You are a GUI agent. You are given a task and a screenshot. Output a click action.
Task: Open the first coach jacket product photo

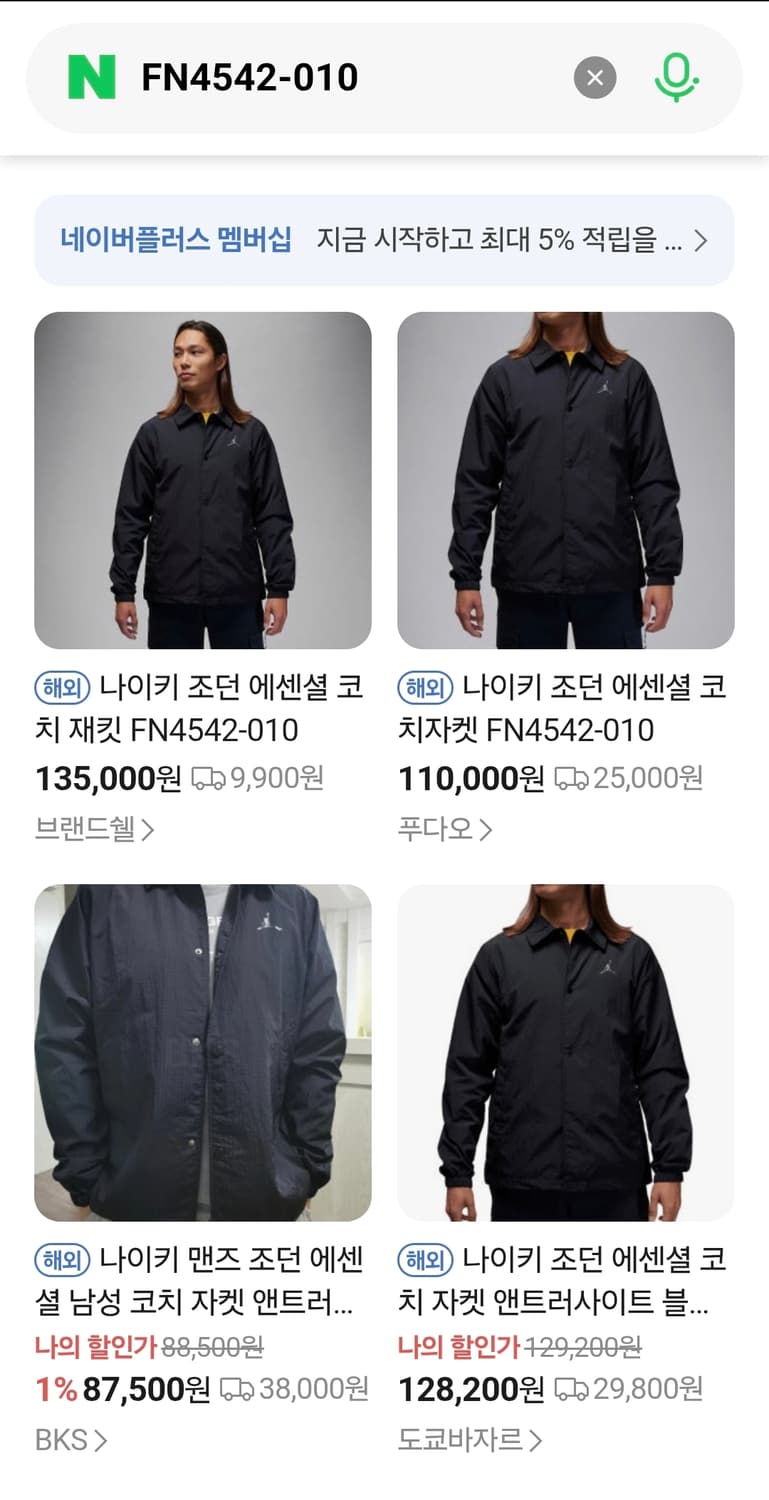coord(203,480)
